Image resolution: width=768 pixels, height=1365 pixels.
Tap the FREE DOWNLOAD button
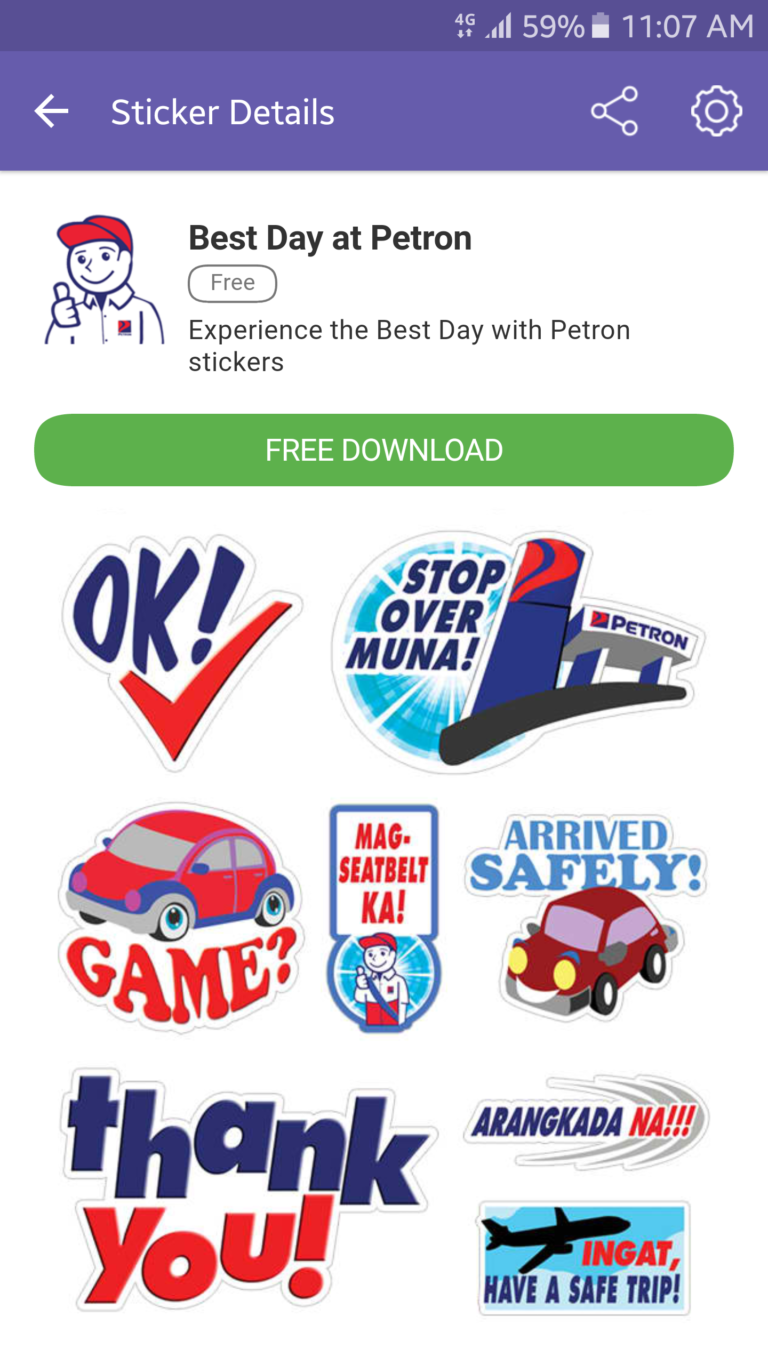point(383,450)
